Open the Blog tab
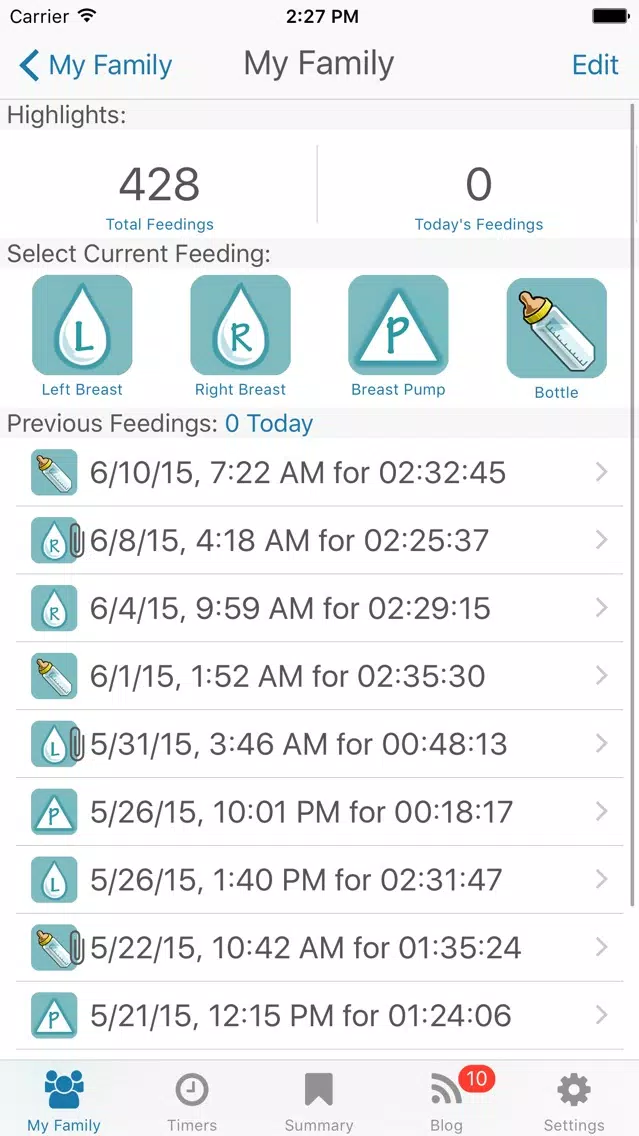 (446, 1101)
